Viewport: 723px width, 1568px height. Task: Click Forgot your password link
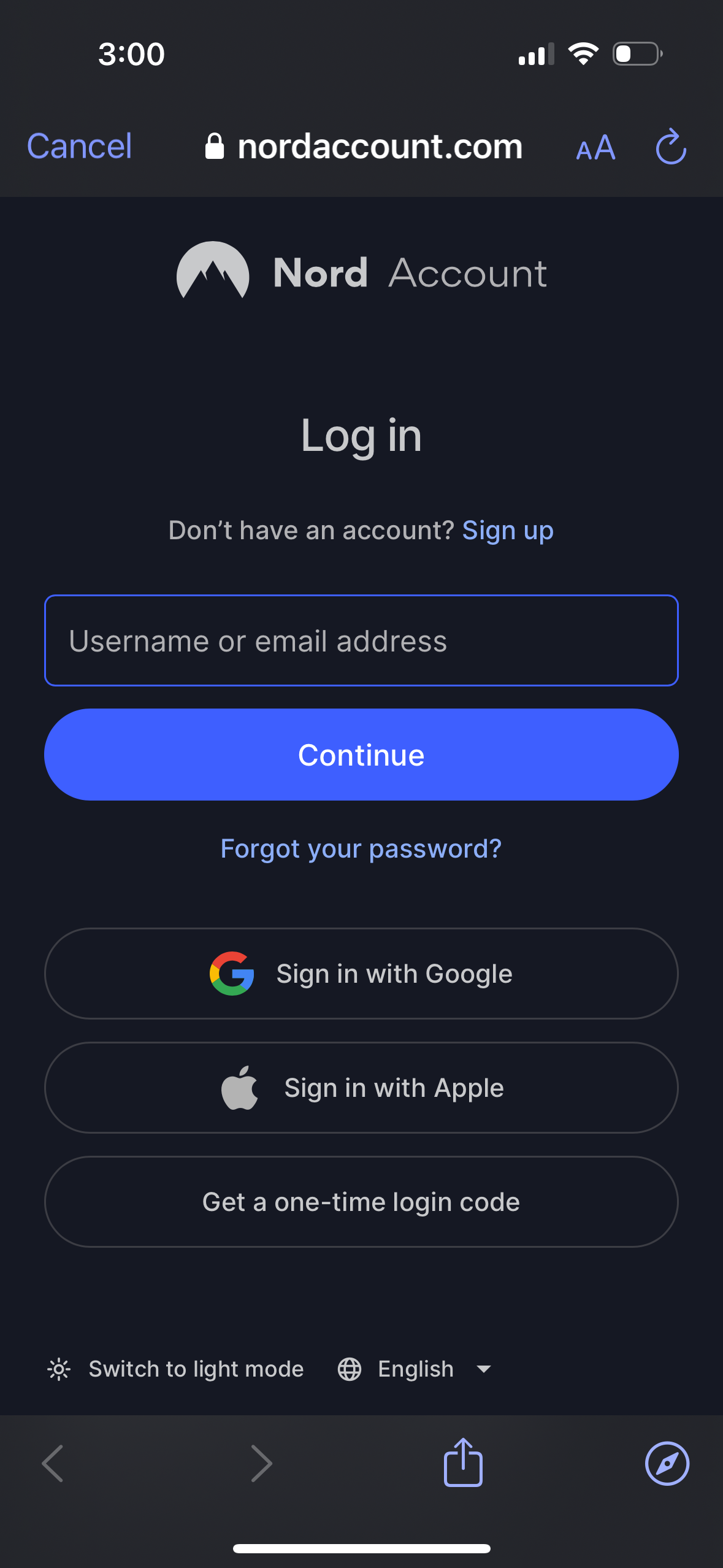point(361,848)
